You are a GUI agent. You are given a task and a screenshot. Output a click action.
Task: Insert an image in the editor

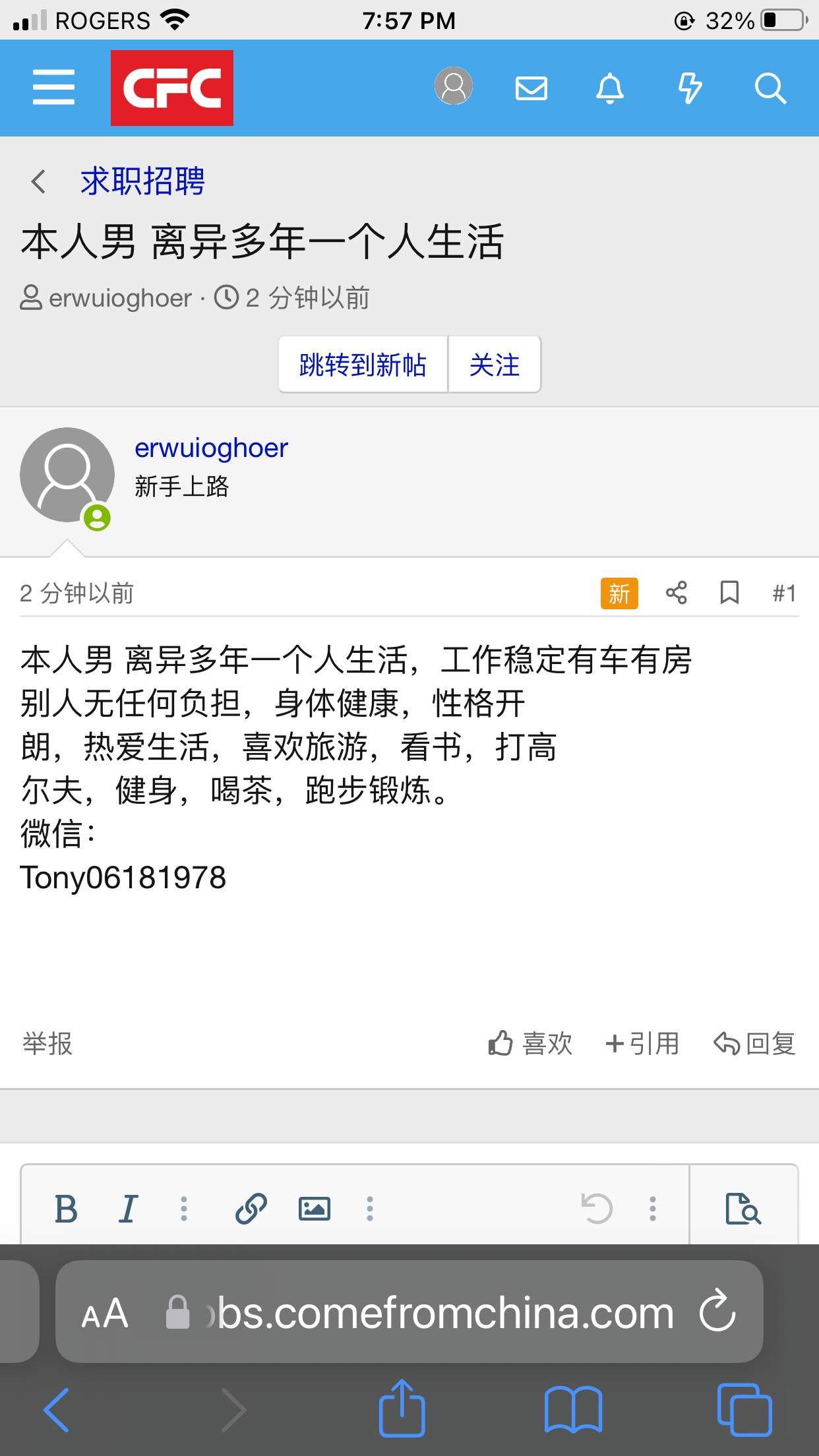(315, 1209)
